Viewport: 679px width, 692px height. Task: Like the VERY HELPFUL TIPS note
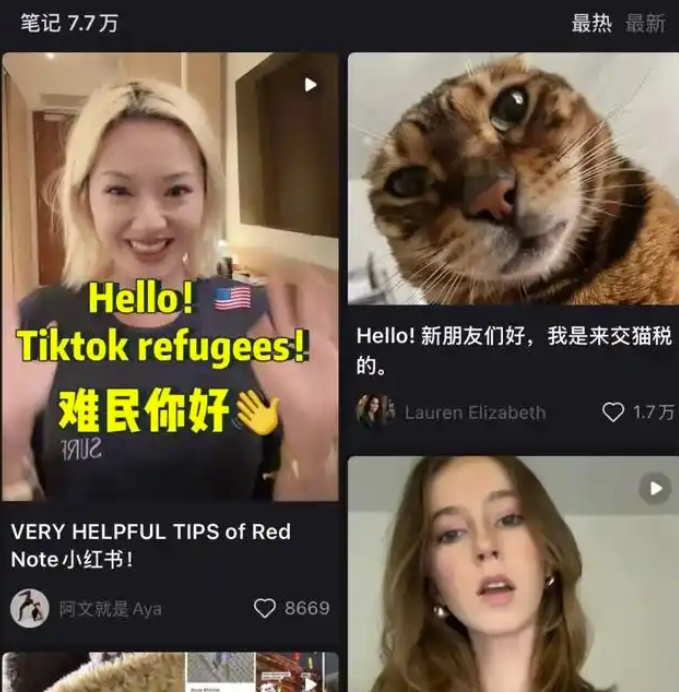(265, 607)
